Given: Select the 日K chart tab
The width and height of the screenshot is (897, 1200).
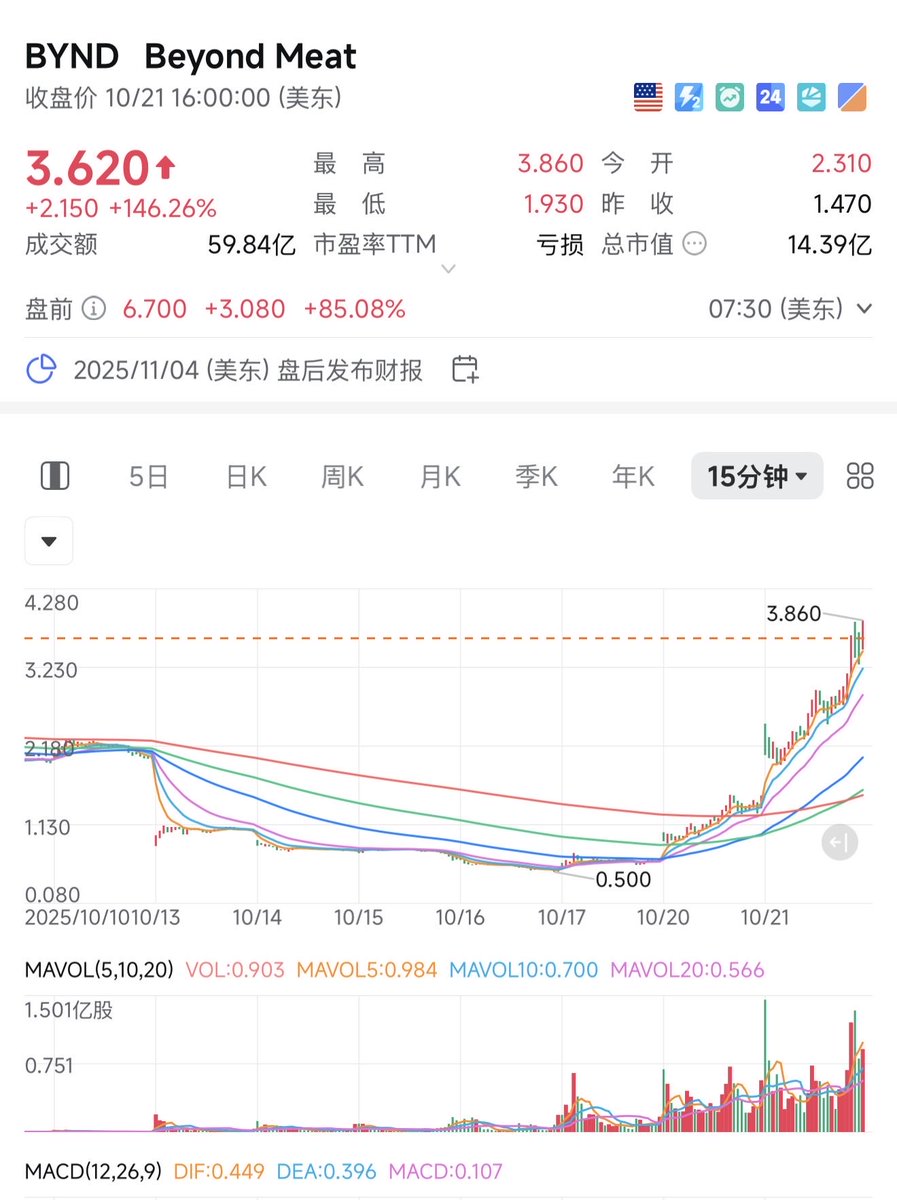Looking at the screenshot, I should coord(246,477).
